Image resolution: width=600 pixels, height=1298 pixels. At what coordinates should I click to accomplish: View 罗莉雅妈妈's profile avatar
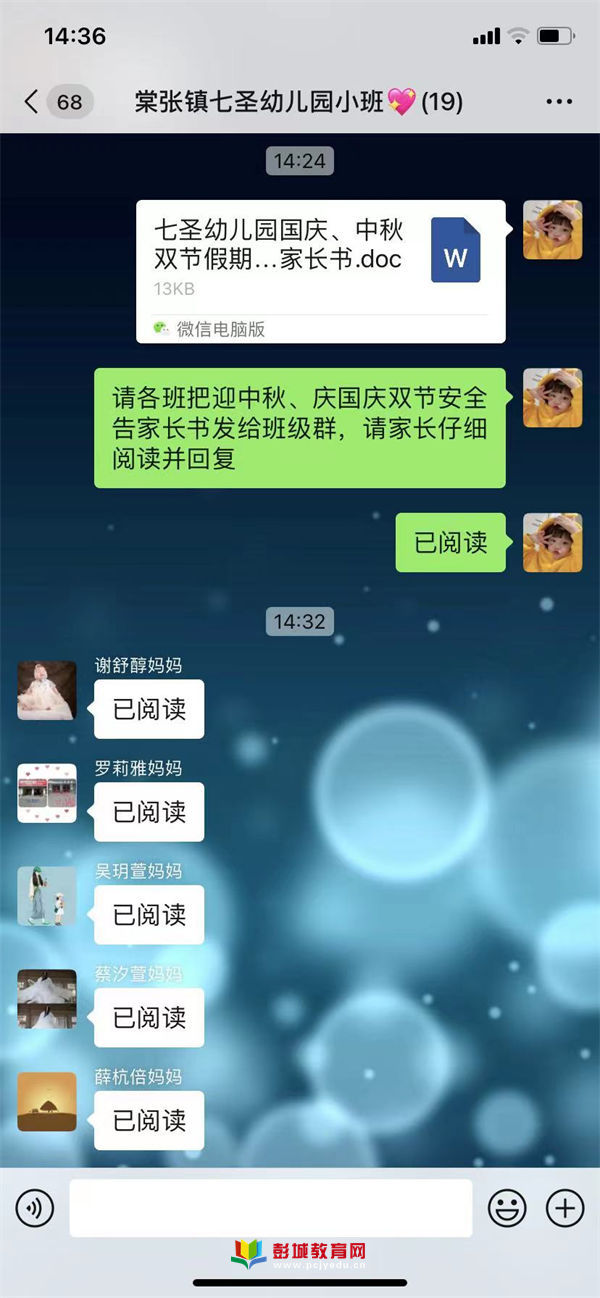[x=47, y=793]
